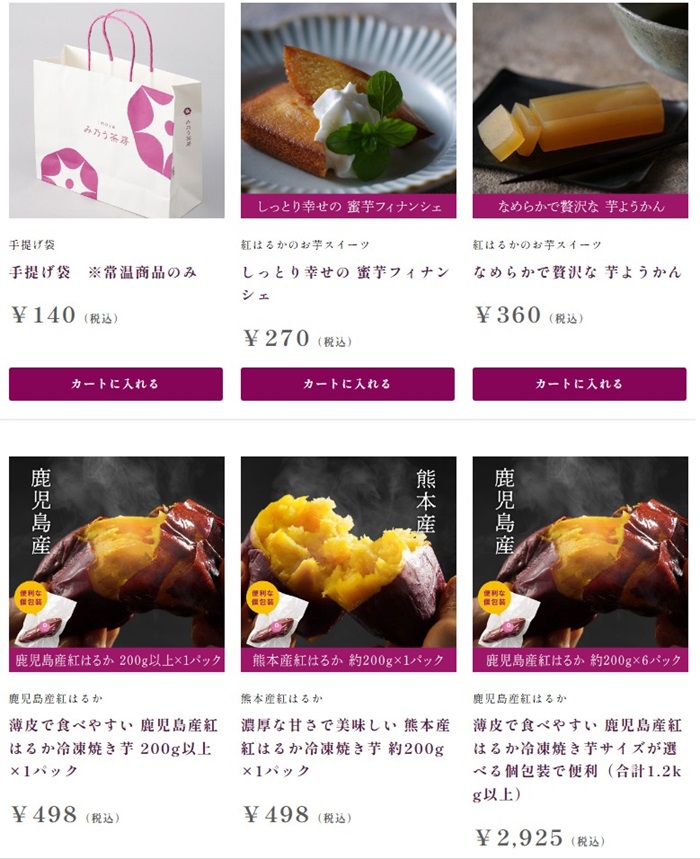Add 芋ようかん to the cart
The height and width of the screenshot is (859, 700).
point(579,384)
